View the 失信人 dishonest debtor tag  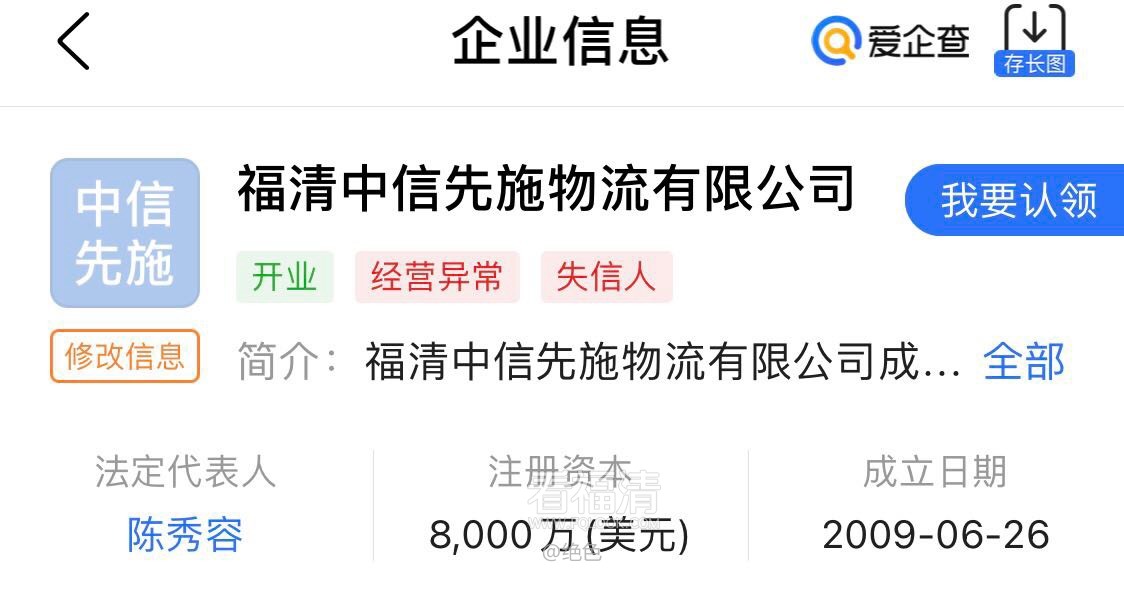pyautogui.click(x=606, y=277)
